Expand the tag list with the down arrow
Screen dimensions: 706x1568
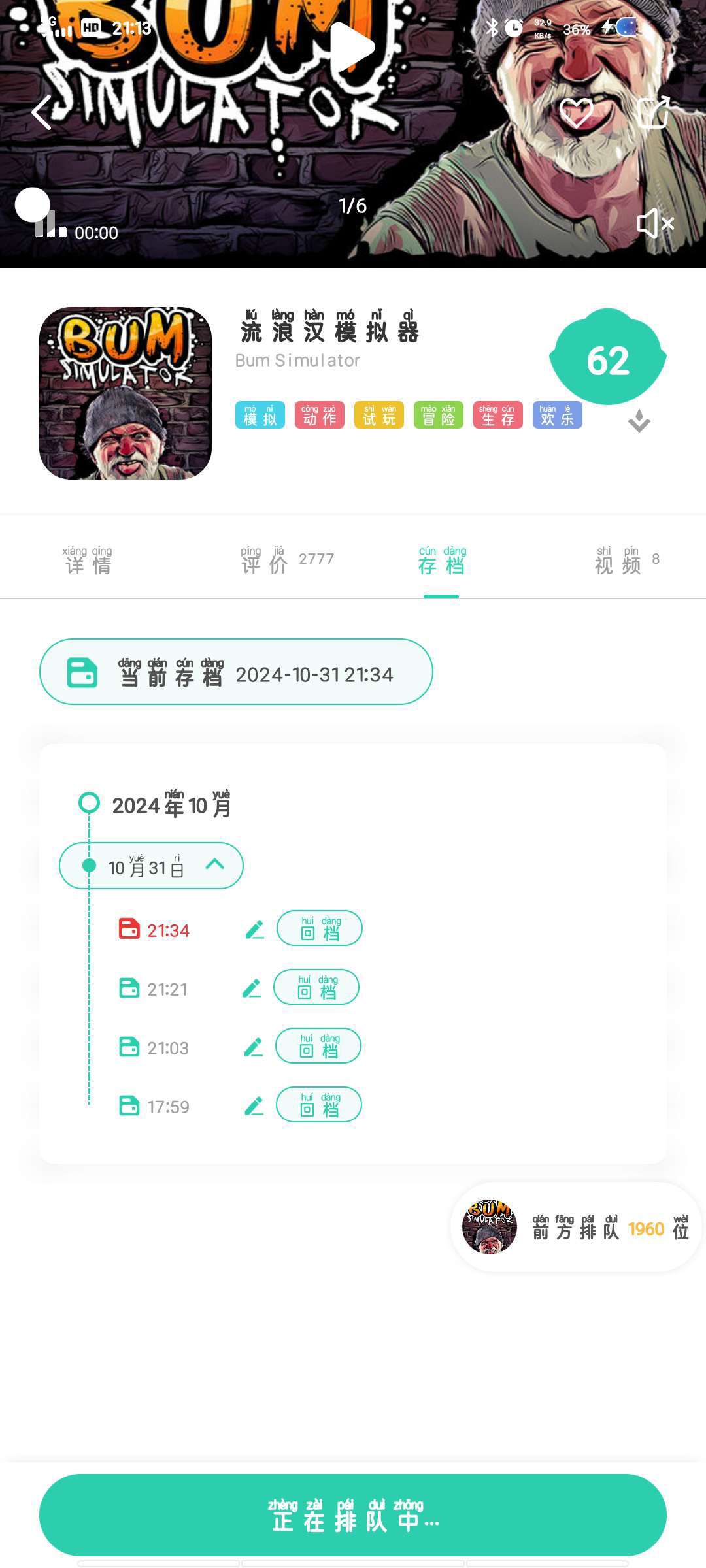639,421
